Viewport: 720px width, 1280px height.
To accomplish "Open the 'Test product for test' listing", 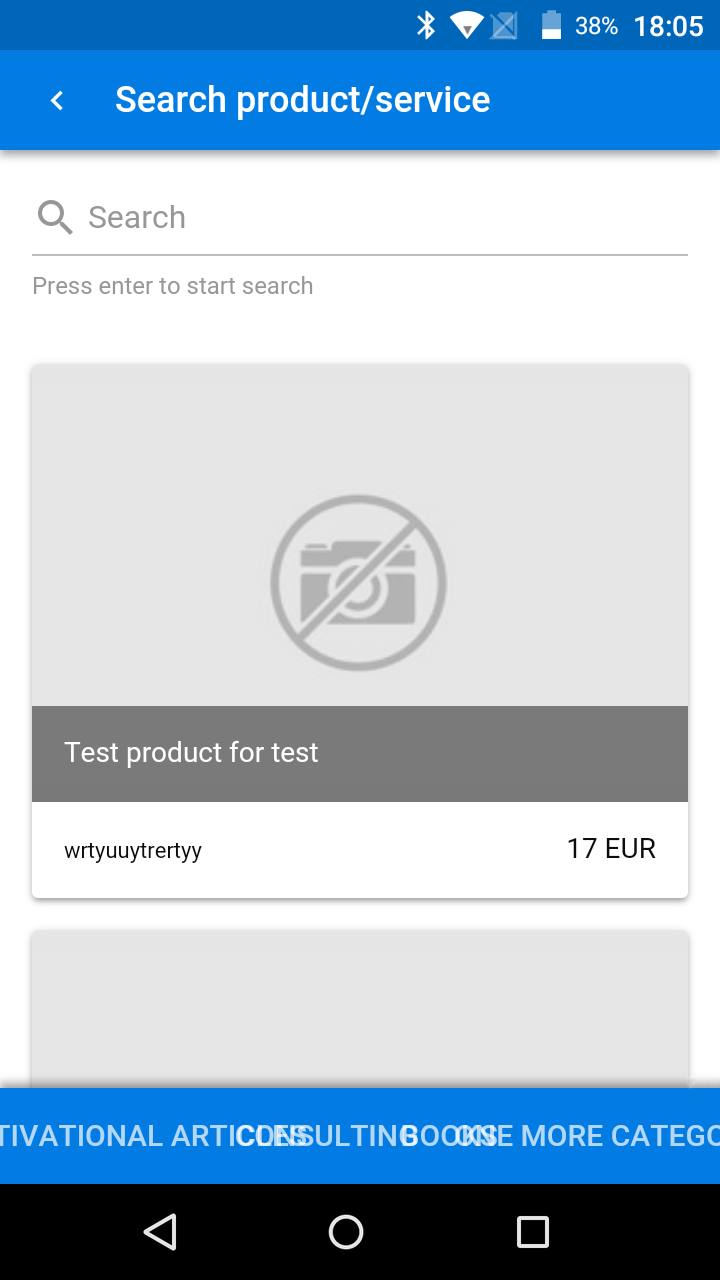I will pyautogui.click(x=191, y=753).
